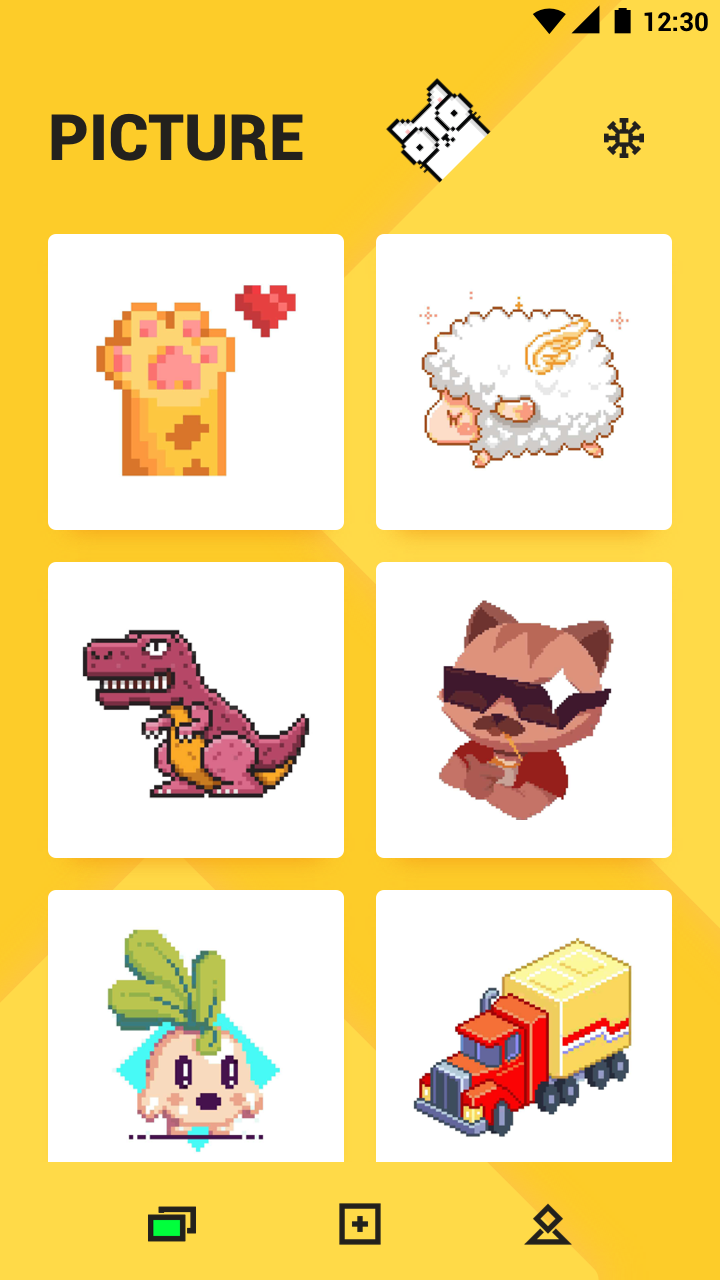Open the snowflake settings icon
720x1280 pixels.
tap(624, 139)
